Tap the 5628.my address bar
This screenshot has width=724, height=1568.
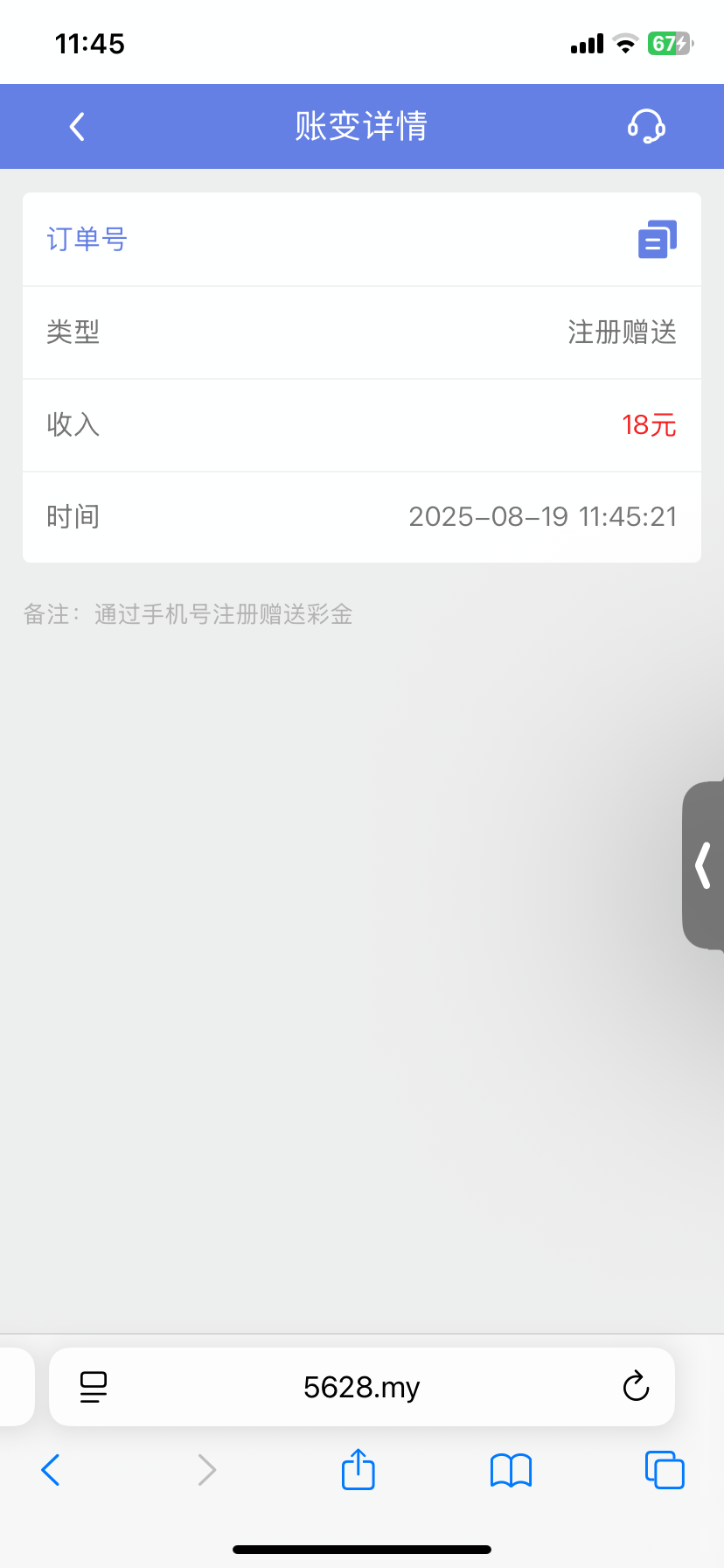(x=361, y=1387)
